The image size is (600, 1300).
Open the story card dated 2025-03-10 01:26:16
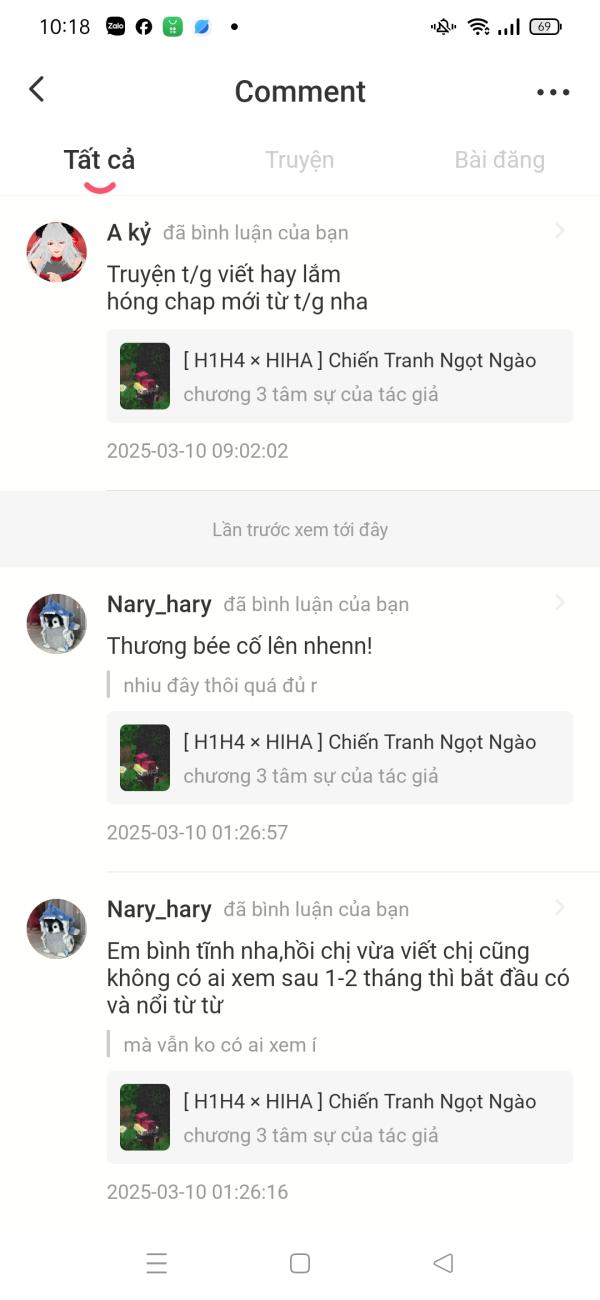[x=340, y=1117]
